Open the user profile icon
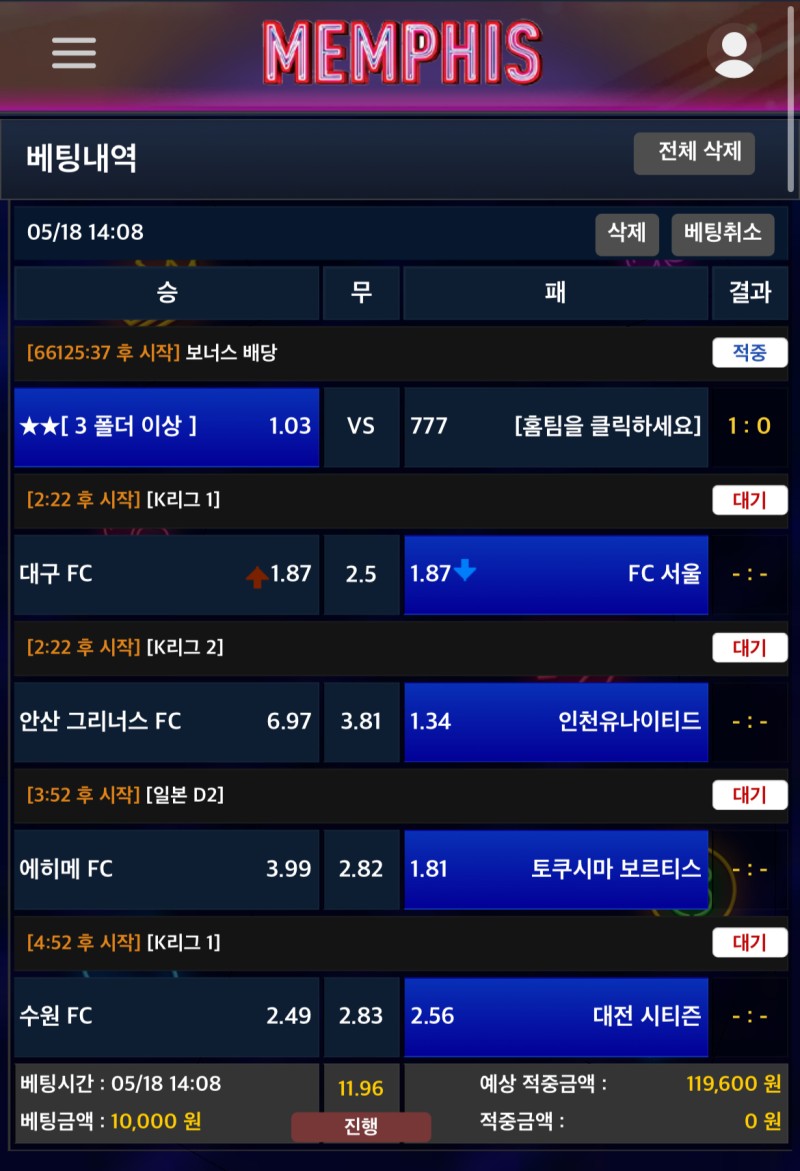This screenshot has height=1171, width=800. 733,51
